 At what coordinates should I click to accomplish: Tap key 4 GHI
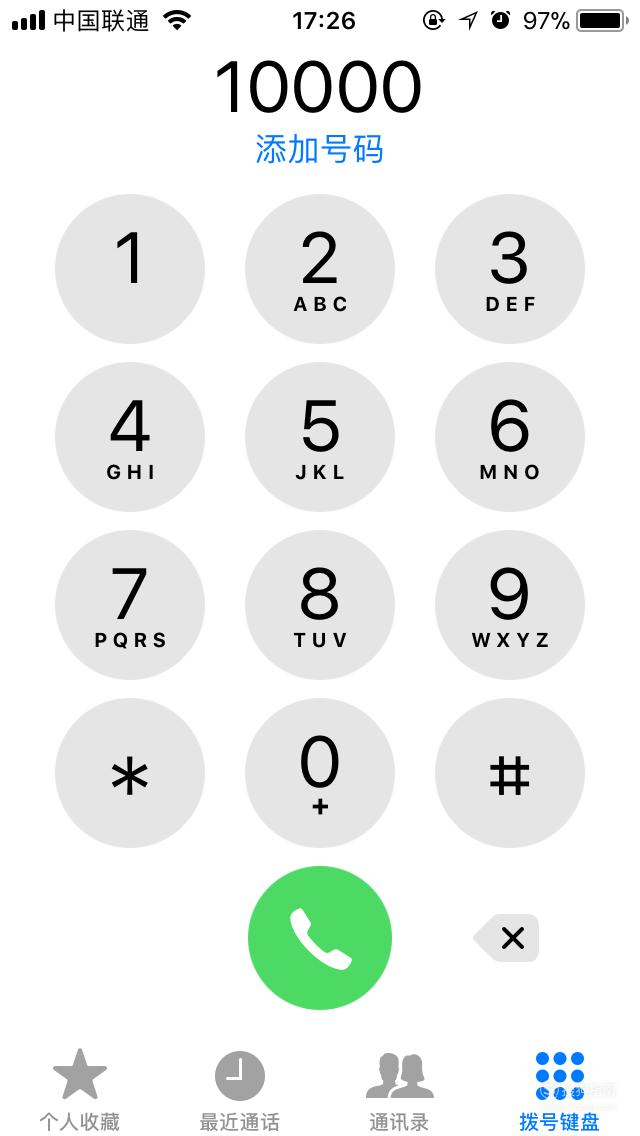click(x=130, y=437)
